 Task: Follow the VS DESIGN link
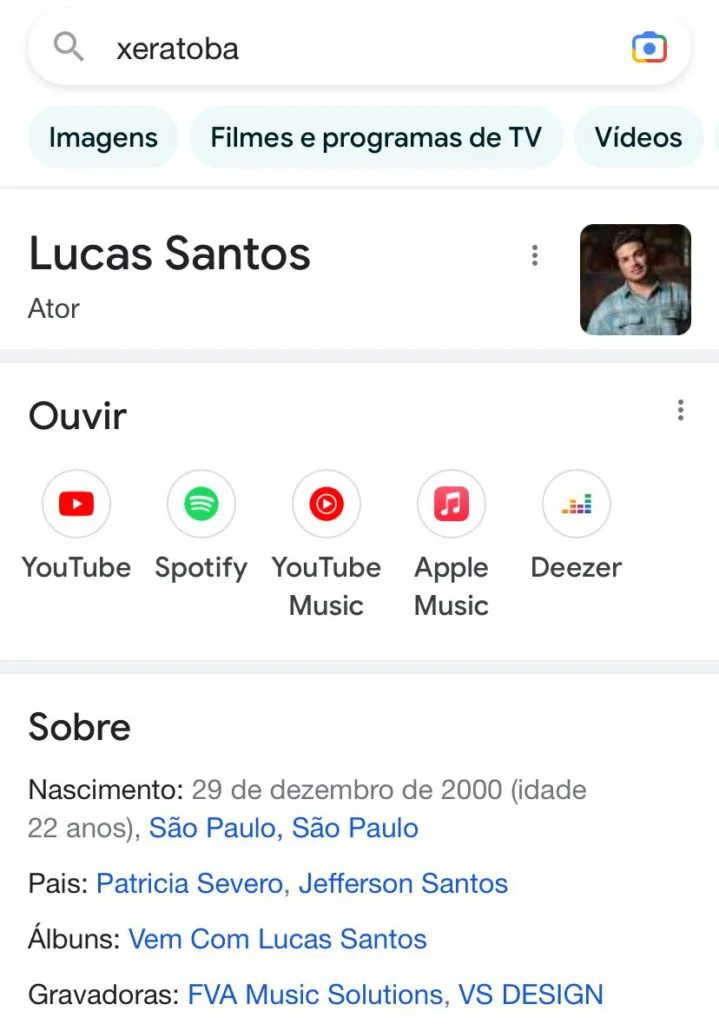(x=531, y=995)
